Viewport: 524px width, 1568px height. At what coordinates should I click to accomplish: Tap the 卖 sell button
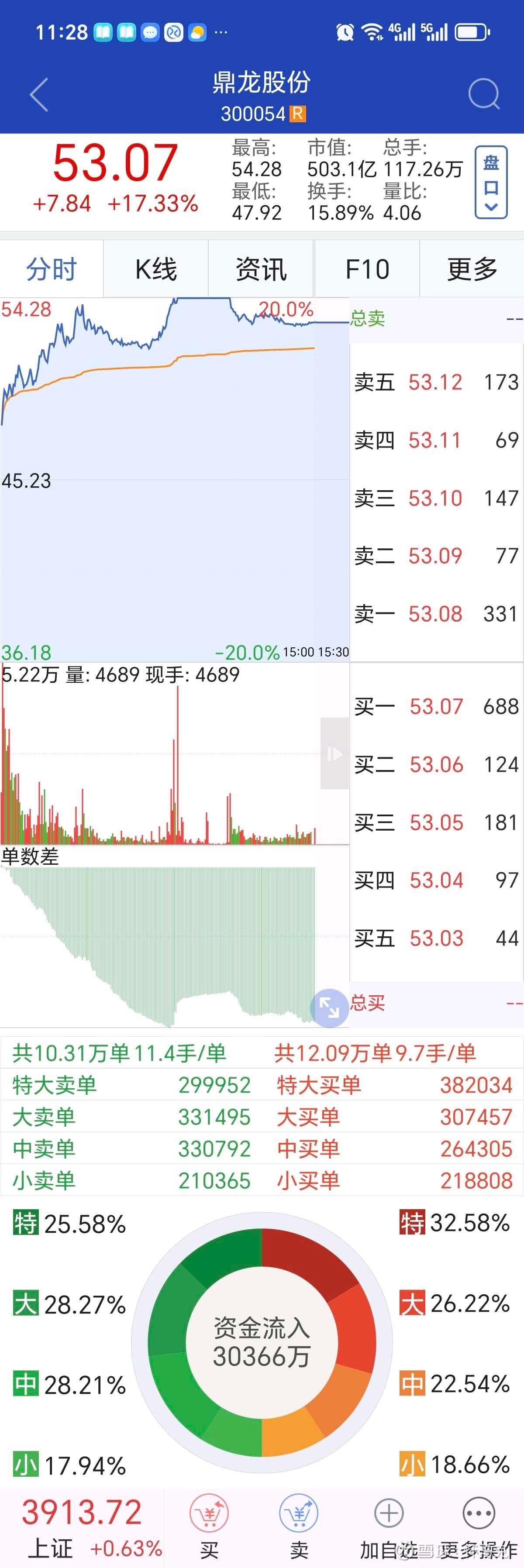point(299,1525)
